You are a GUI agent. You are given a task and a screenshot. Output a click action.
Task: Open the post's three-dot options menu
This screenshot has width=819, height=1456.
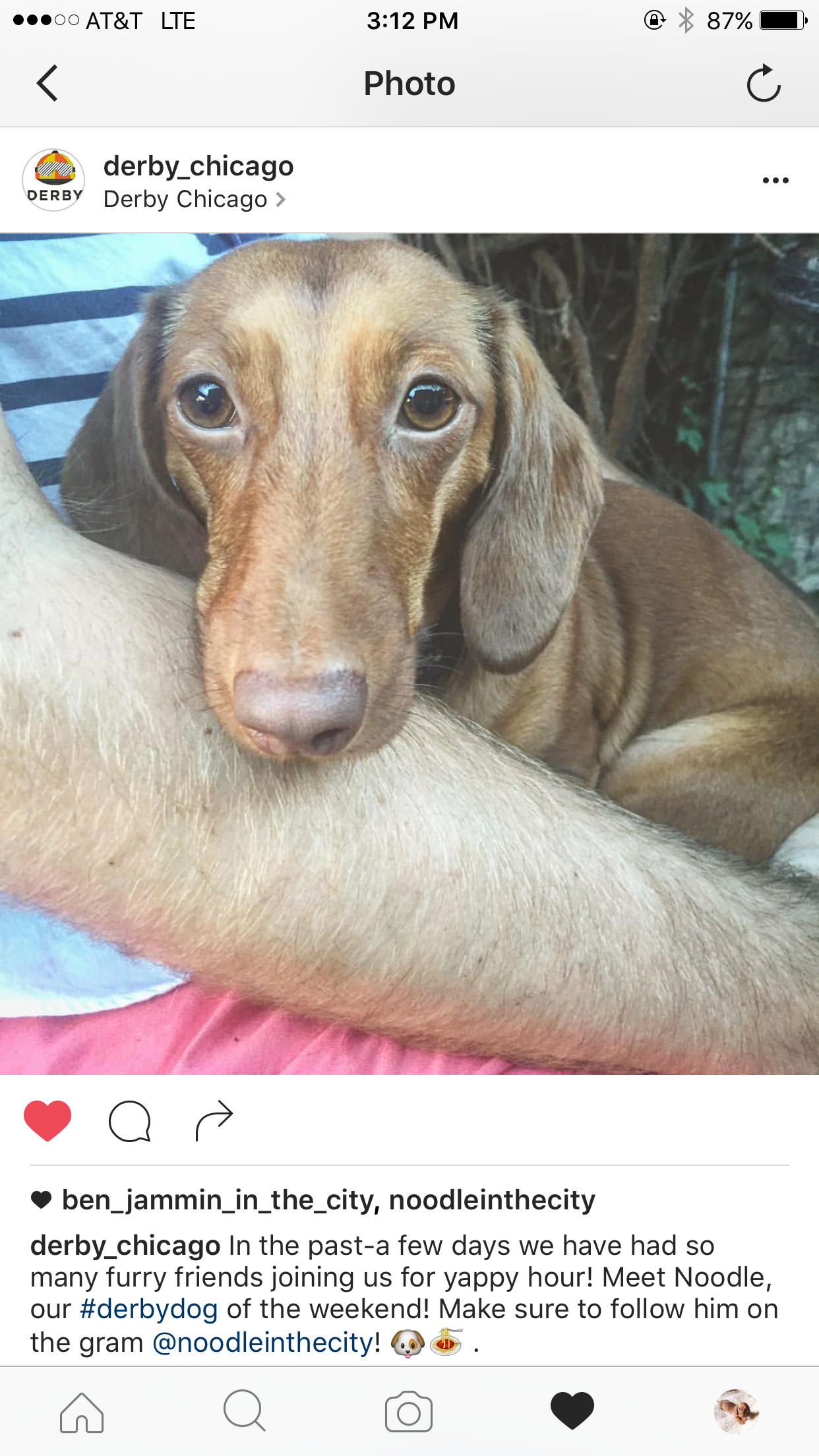point(775,180)
